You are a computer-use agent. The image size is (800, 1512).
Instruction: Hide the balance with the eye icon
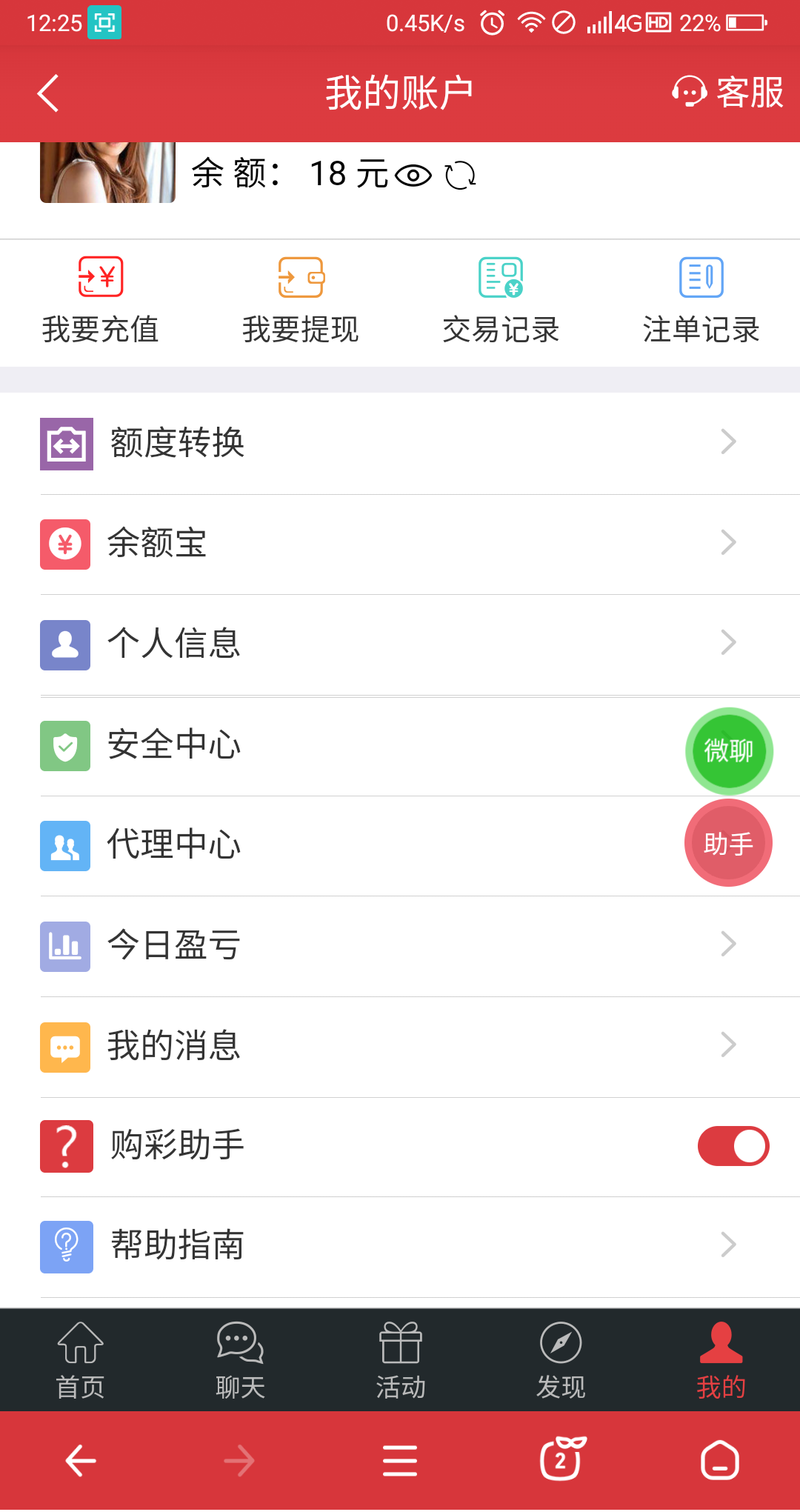tap(413, 176)
